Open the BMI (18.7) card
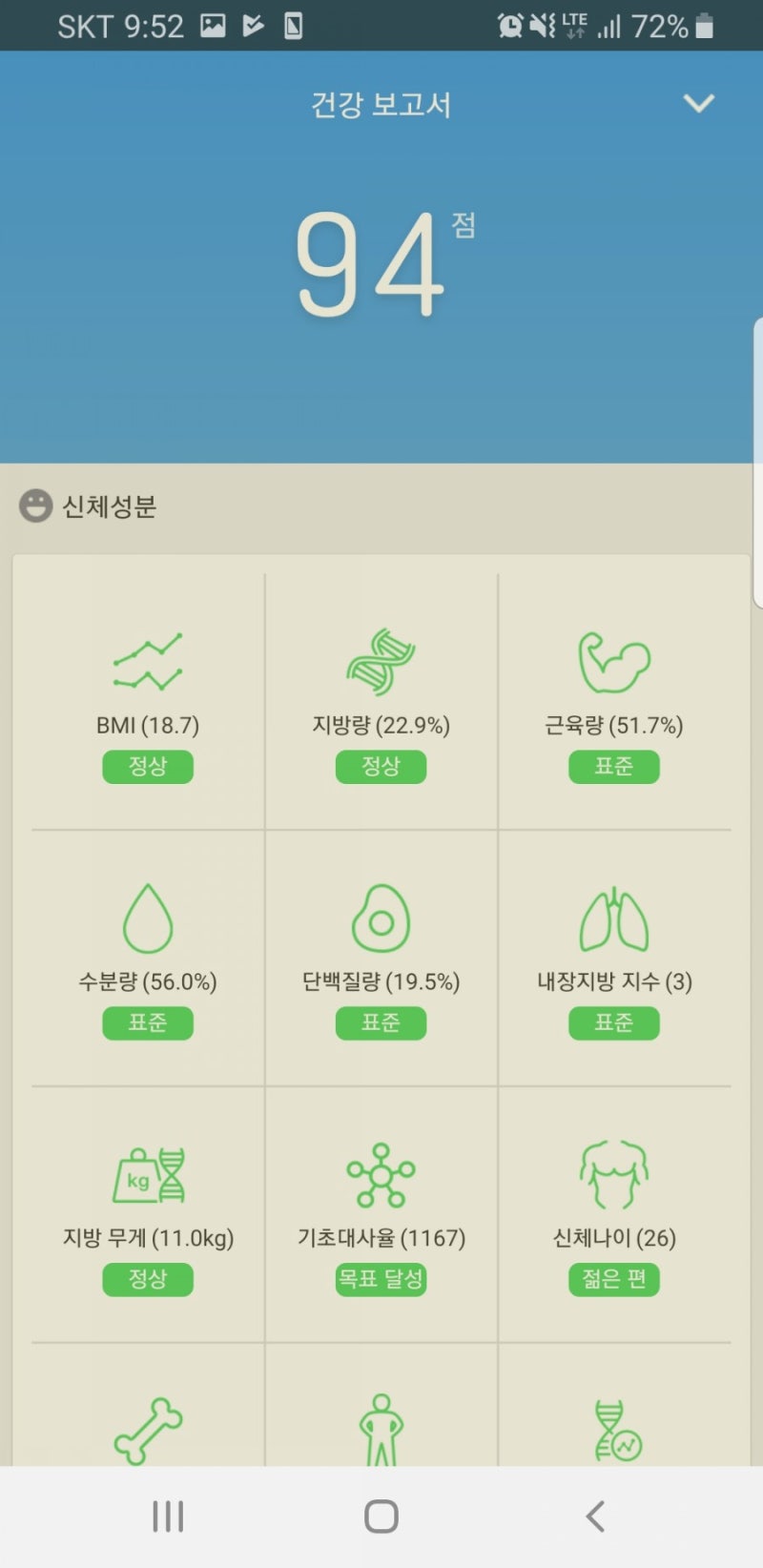This screenshot has height=1568, width=763. click(x=148, y=702)
